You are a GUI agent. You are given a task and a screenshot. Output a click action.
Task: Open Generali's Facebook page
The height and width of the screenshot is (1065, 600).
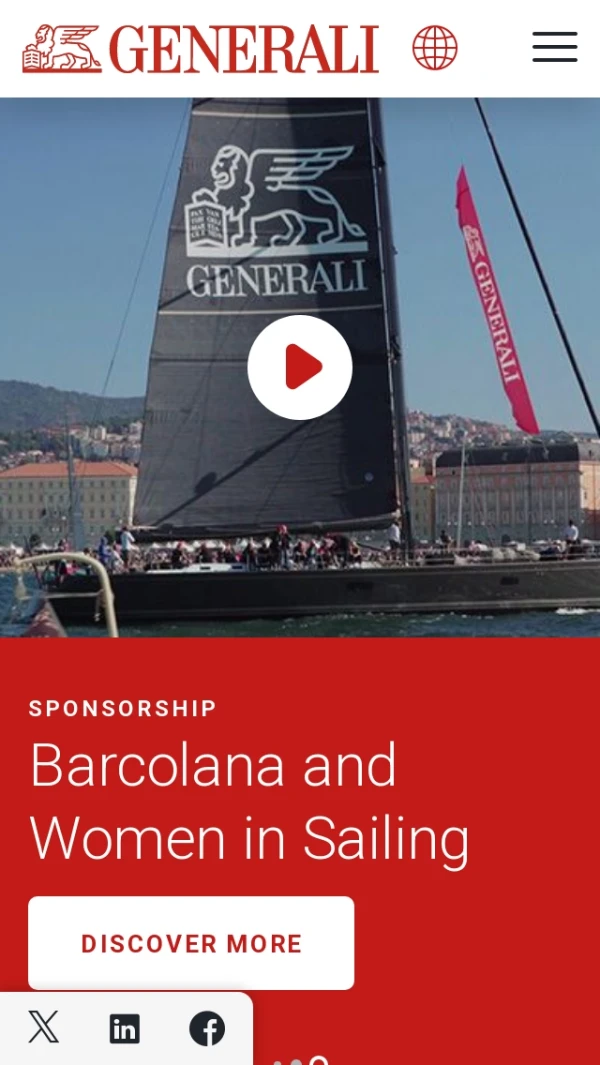pos(207,1028)
